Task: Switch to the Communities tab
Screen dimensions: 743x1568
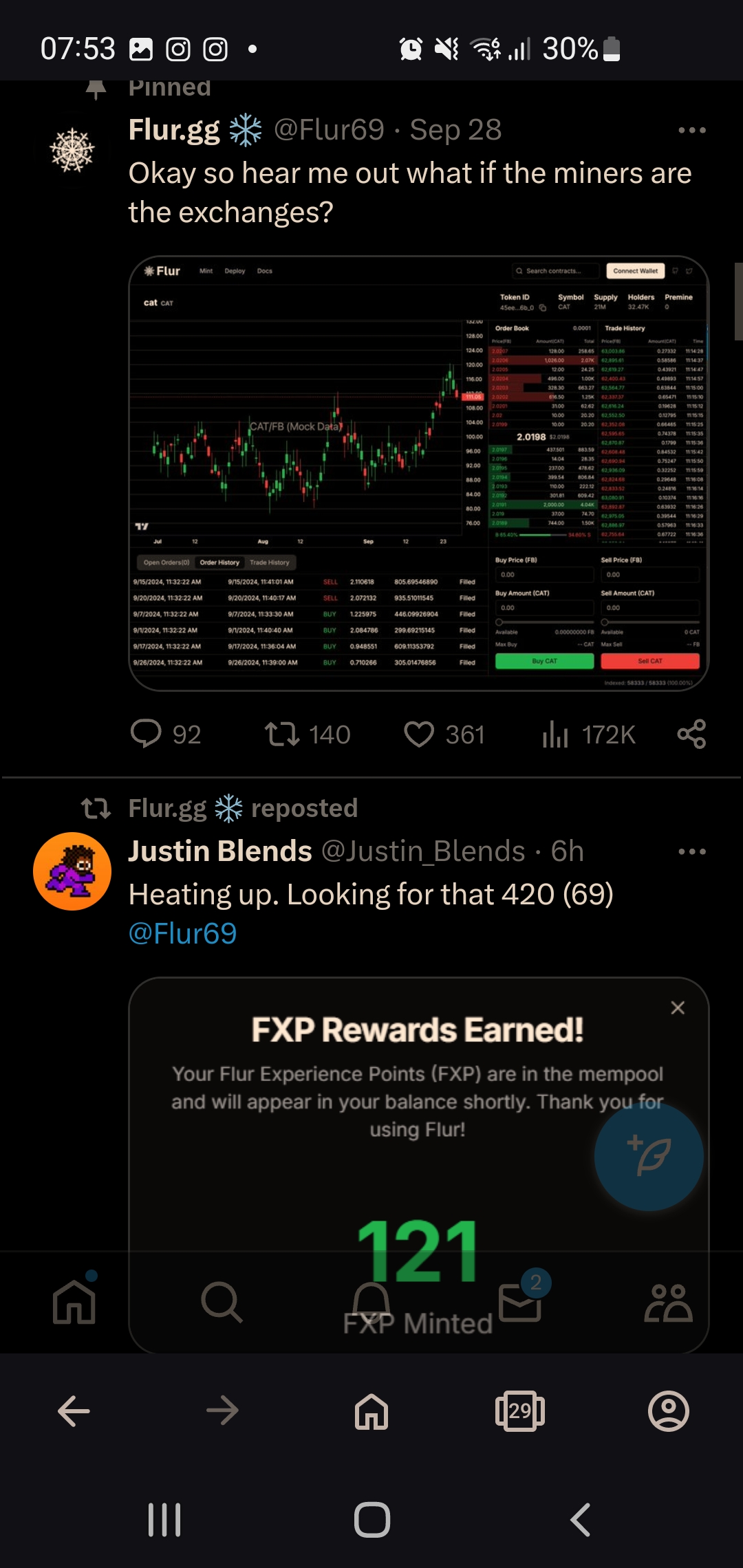Action: tap(668, 1302)
